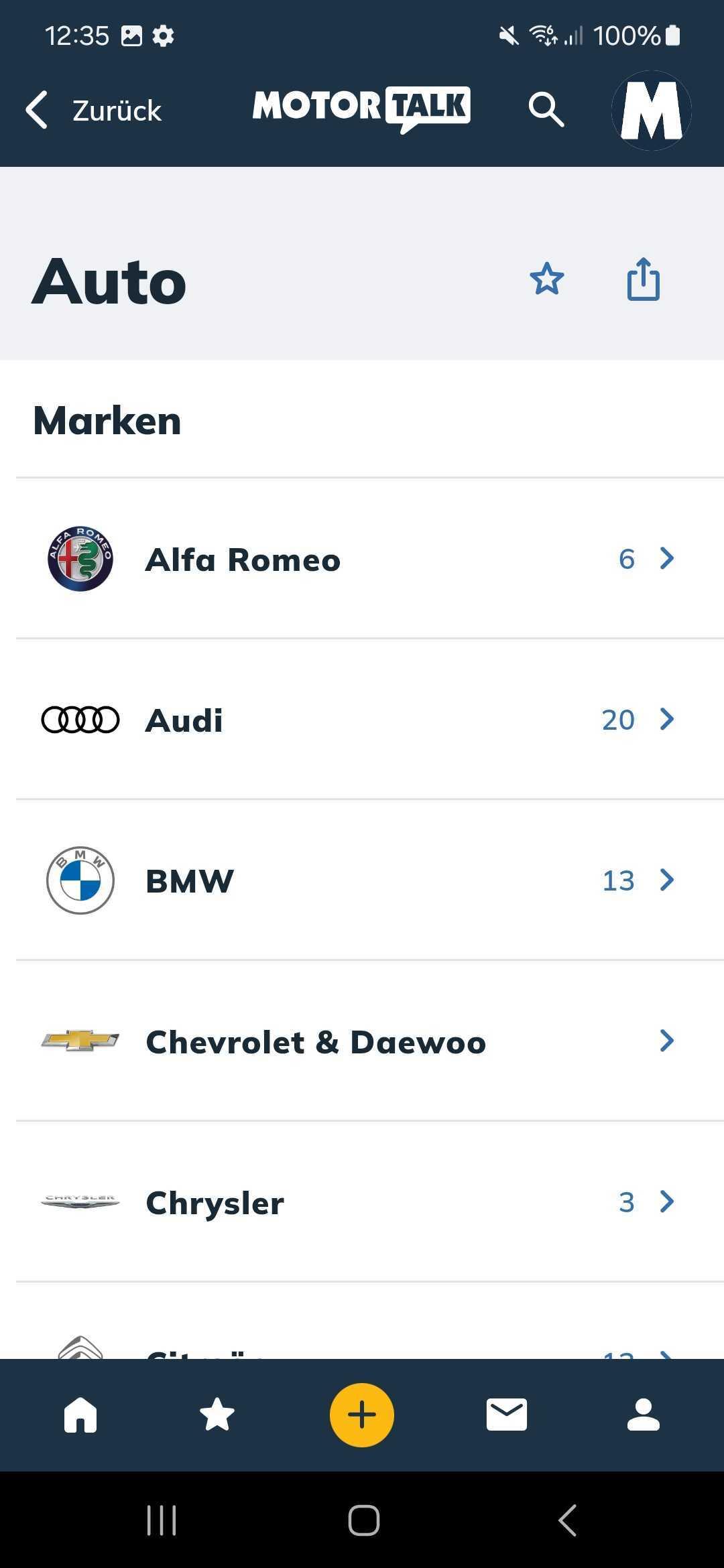Tap the system back navigation button
Image resolution: width=724 pixels, height=1568 pixels.
pyautogui.click(x=567, y=1520)
